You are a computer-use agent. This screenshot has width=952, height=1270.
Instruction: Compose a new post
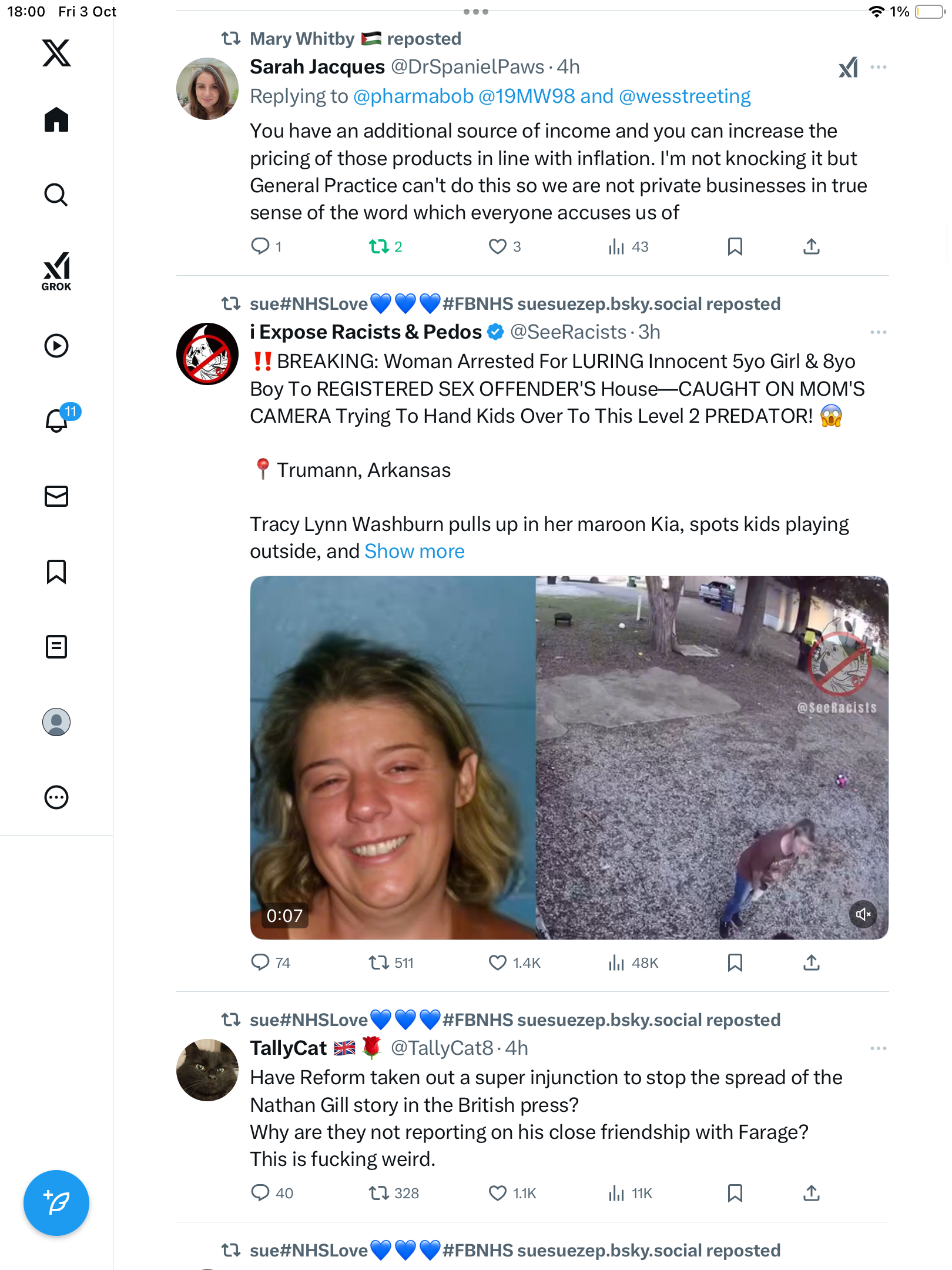[56, 1202]
